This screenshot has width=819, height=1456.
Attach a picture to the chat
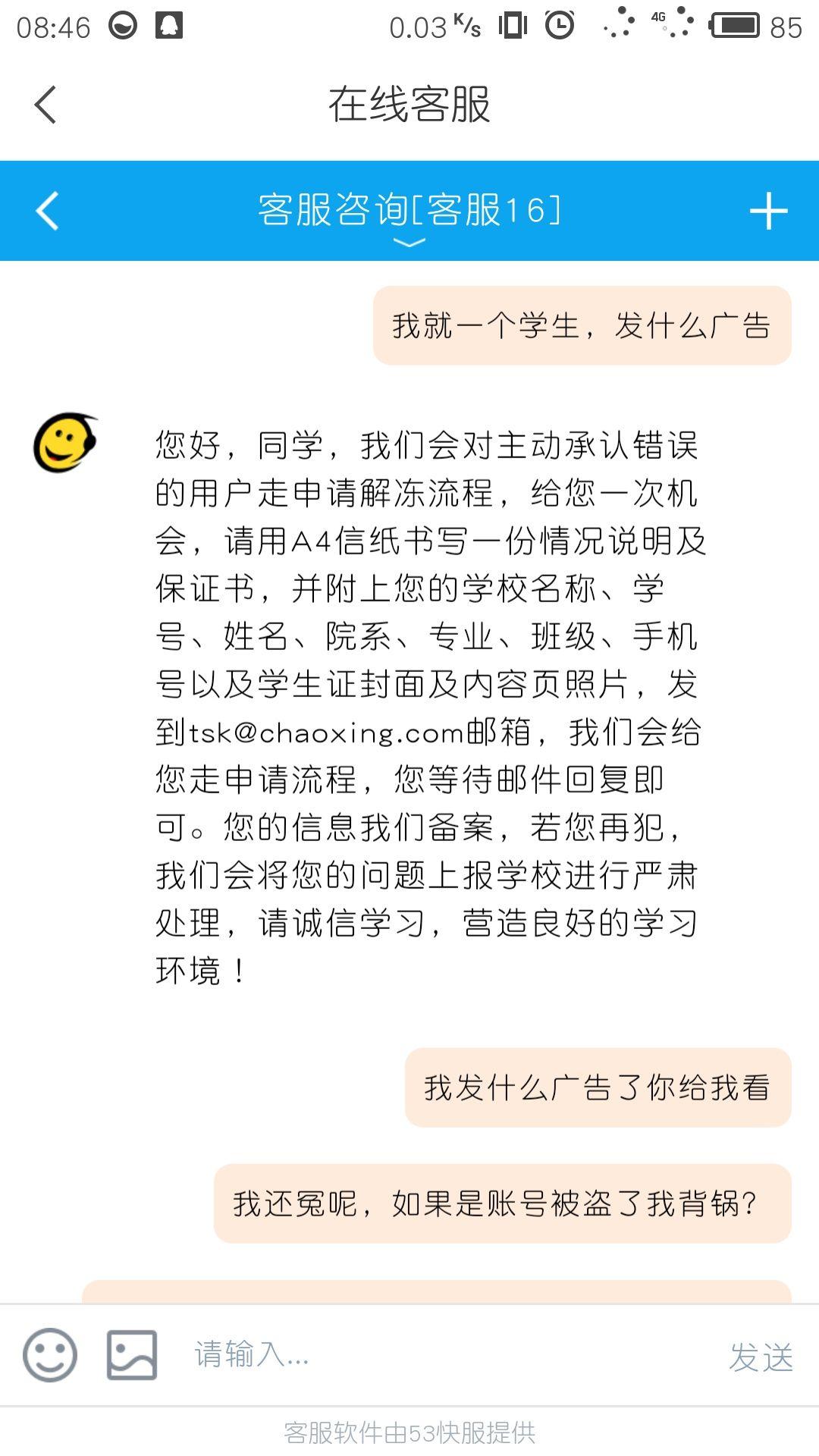coord(132,1354)
